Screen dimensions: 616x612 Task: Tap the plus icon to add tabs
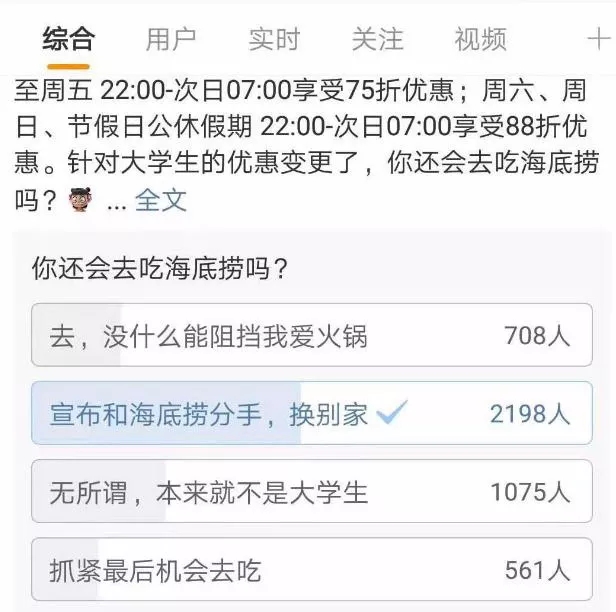point(597,39)
